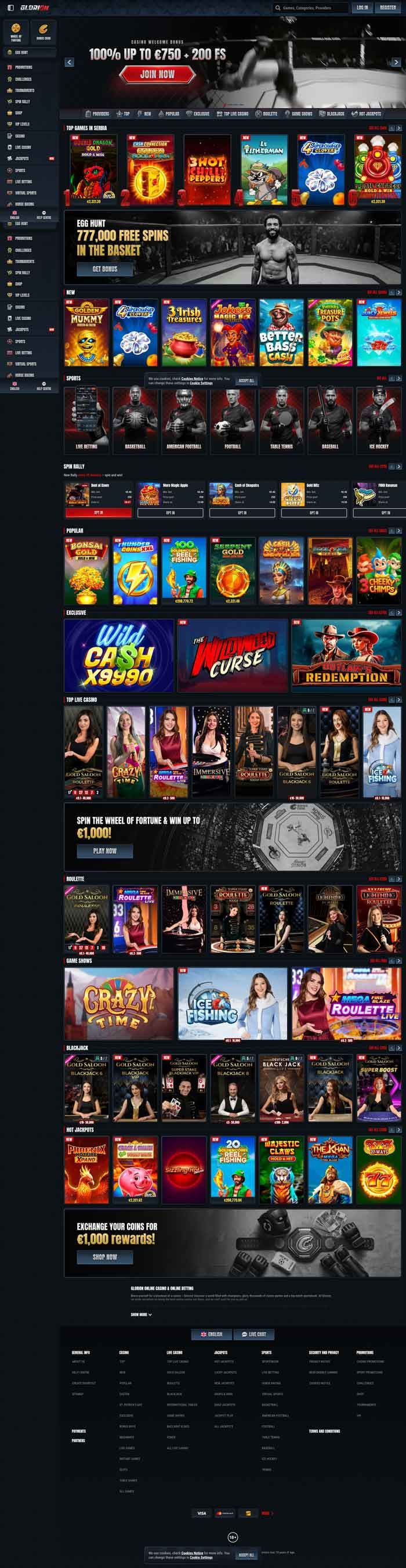The width and height of the screenshot is (406, 1568).
Task: Open the Crazy Time game show
Action: click(118, 1004)
